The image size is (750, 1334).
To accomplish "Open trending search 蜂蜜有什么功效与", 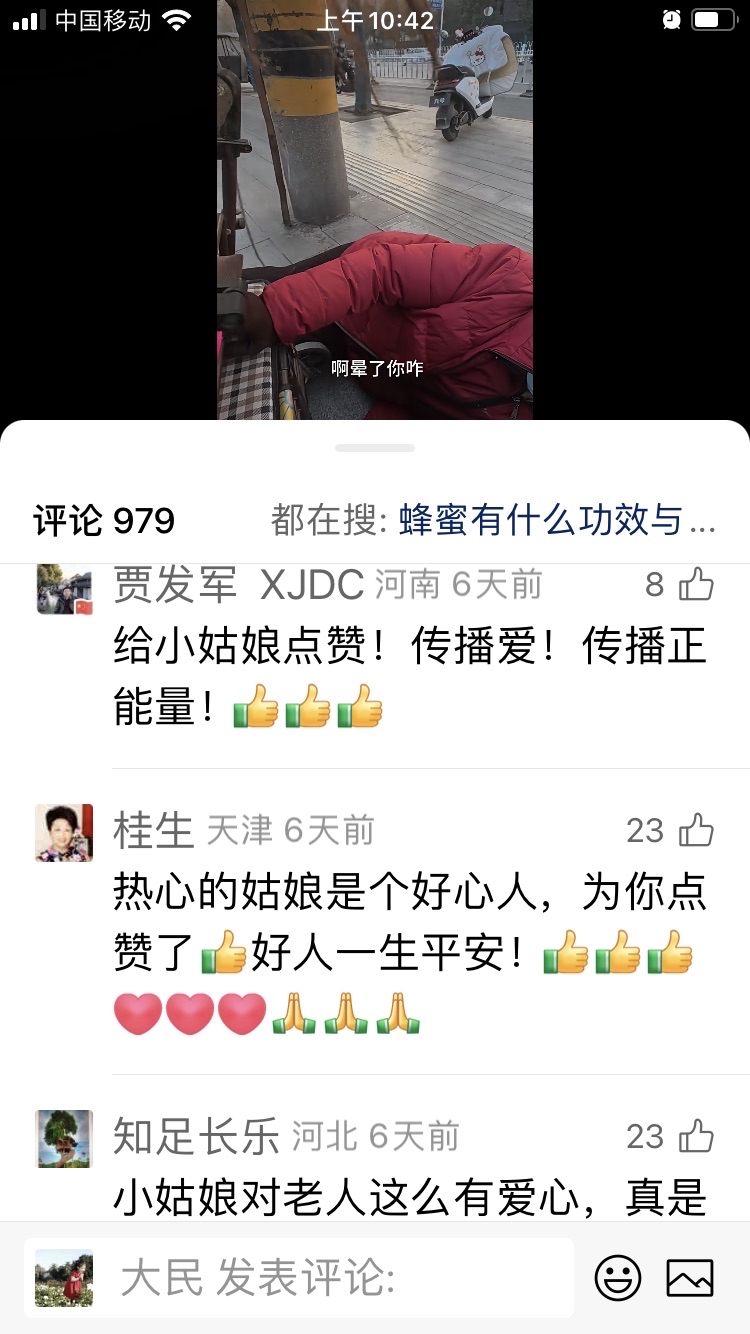I will (557, 520).
